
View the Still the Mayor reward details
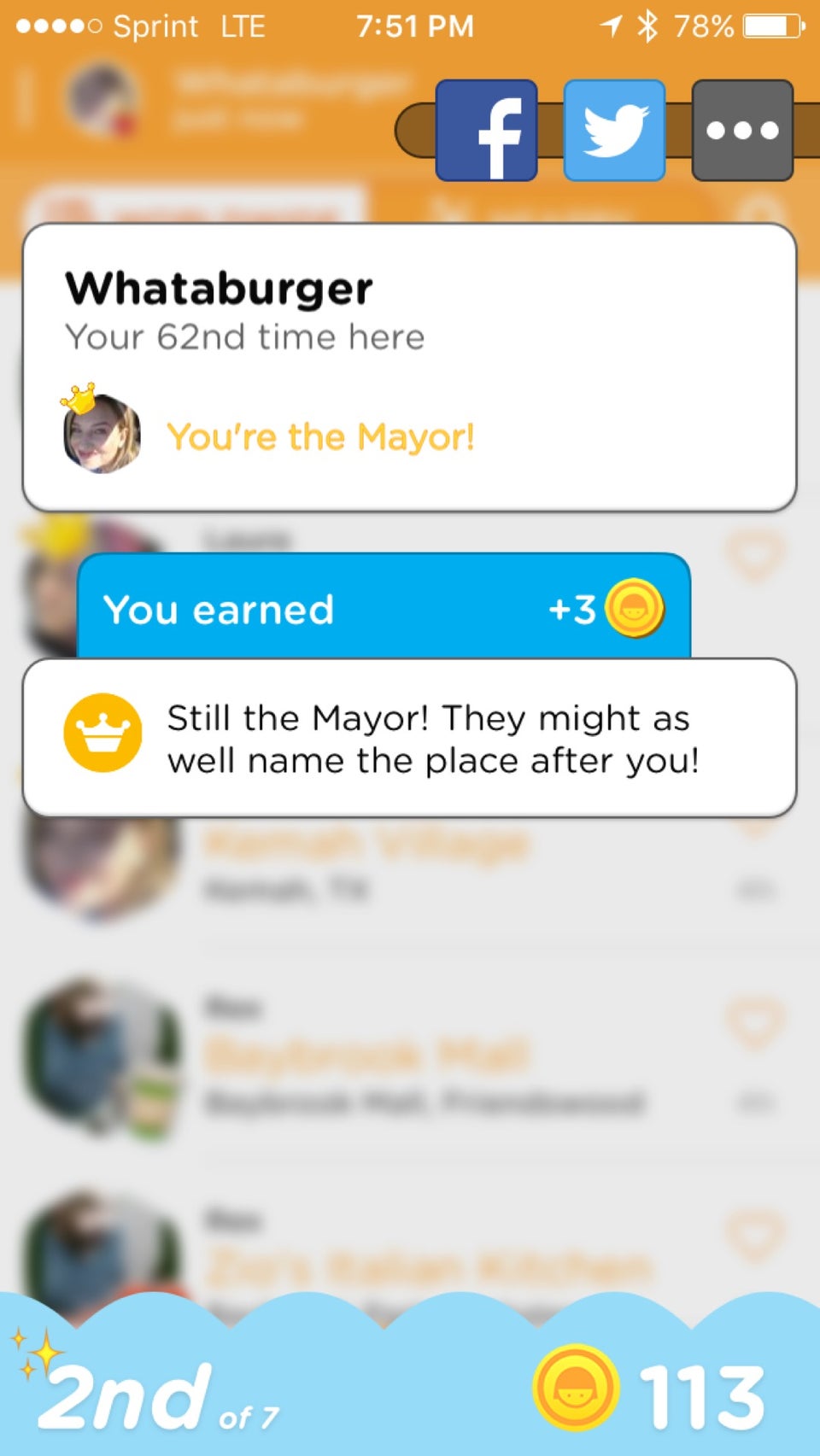(x=409, y=738)
